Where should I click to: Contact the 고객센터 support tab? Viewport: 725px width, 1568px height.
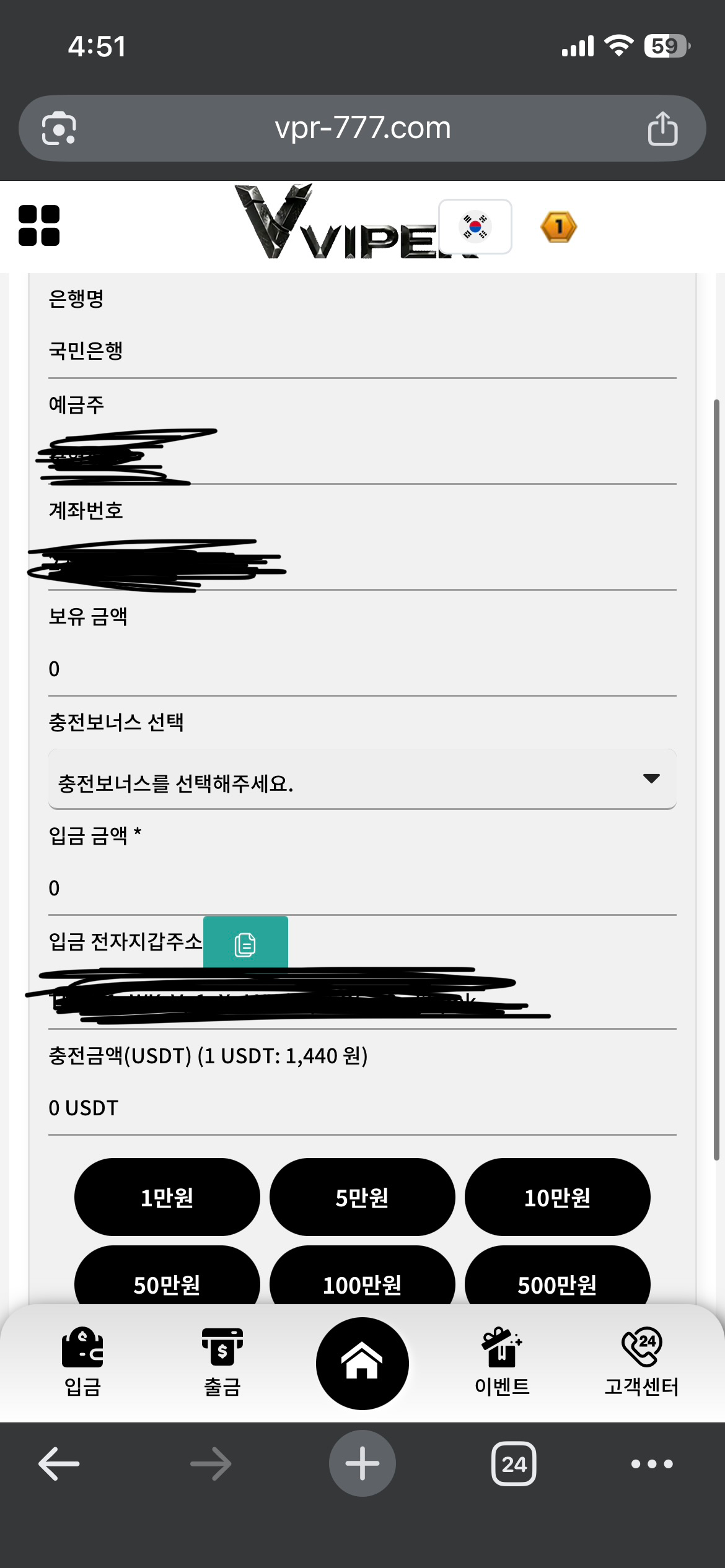coord(641,1362)
